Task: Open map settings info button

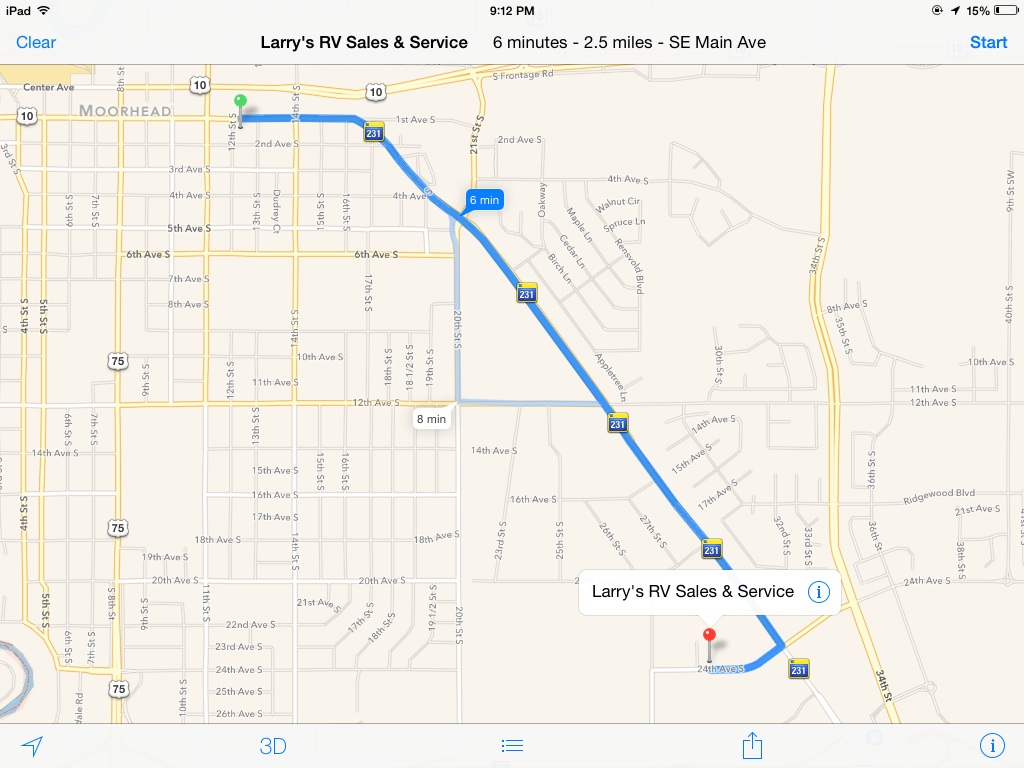Action: [992, 746]
